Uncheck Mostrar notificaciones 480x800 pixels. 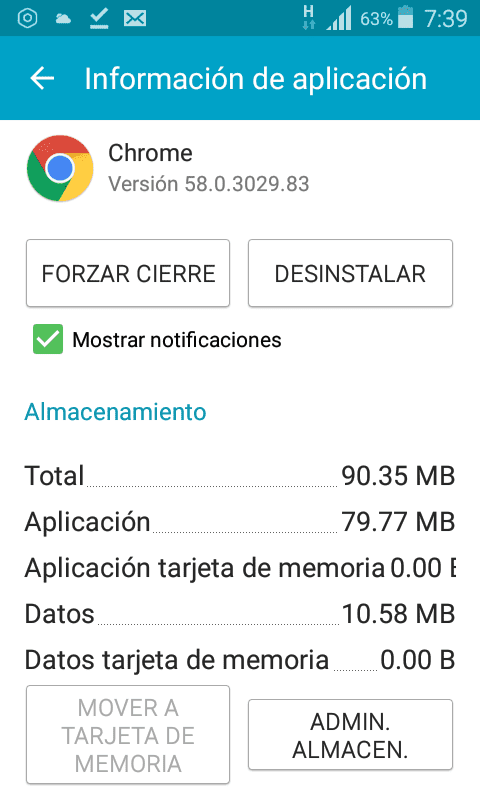48,339
